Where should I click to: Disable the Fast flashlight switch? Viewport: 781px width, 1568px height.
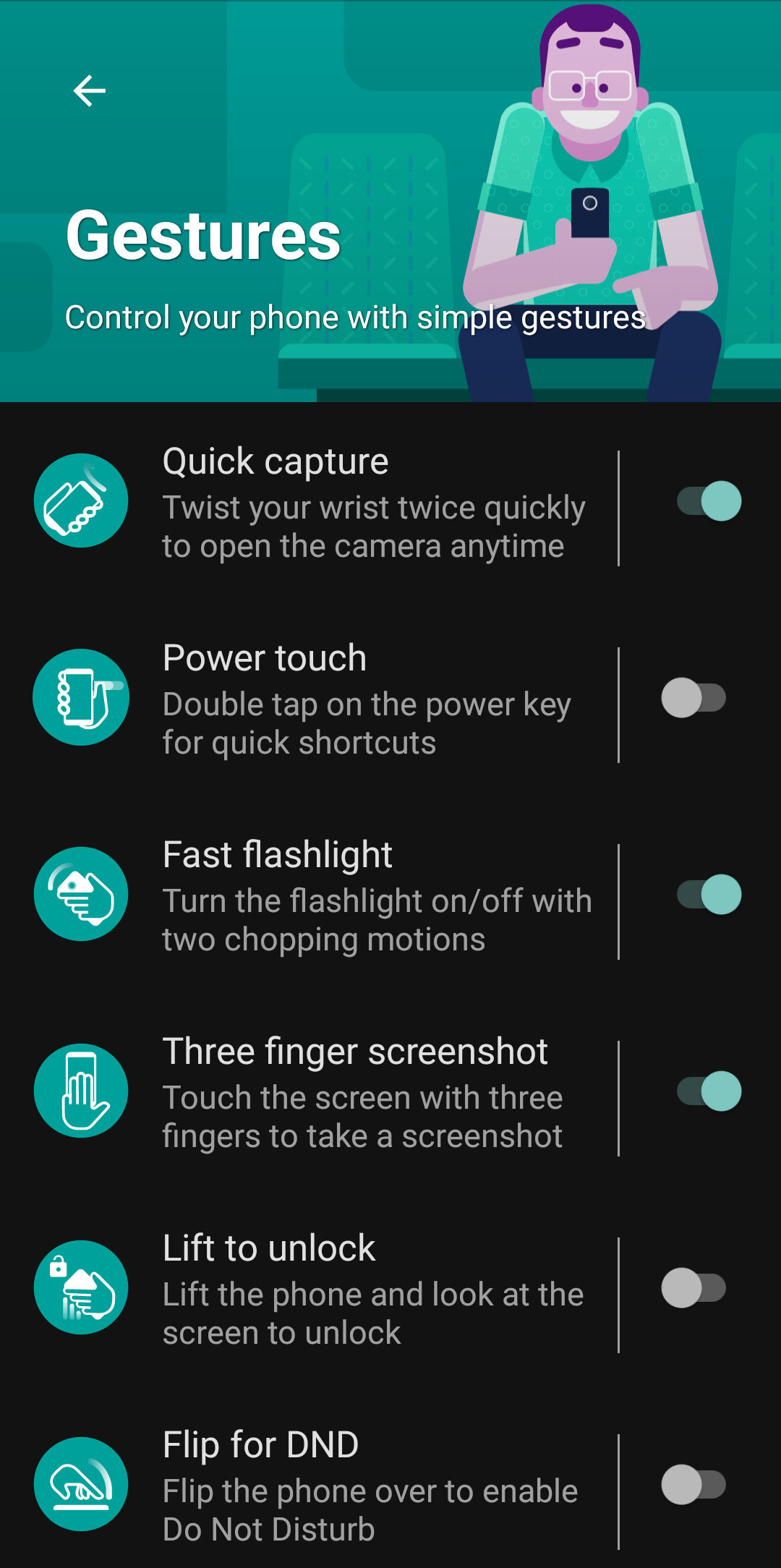click(709, 894)
